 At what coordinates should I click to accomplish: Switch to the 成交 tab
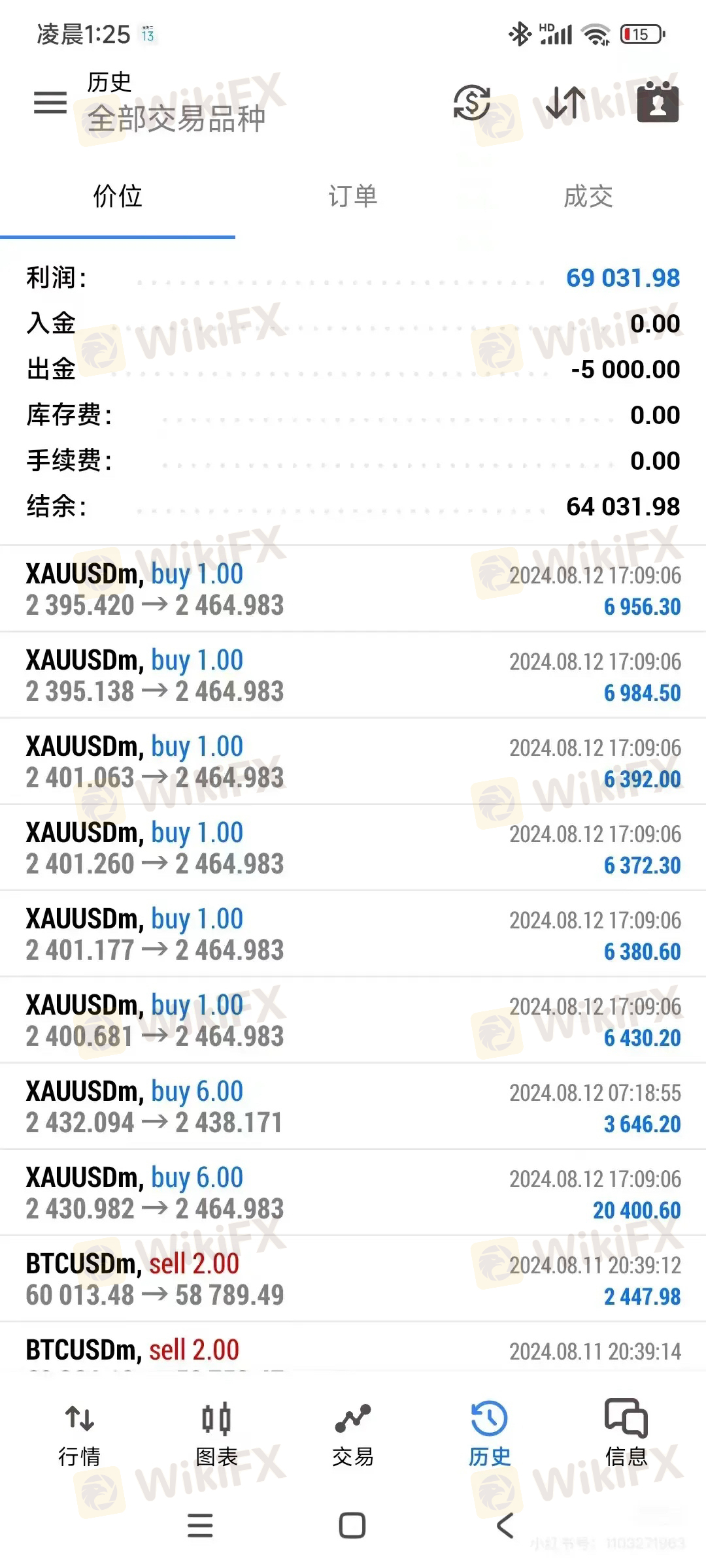pos(588,196)
